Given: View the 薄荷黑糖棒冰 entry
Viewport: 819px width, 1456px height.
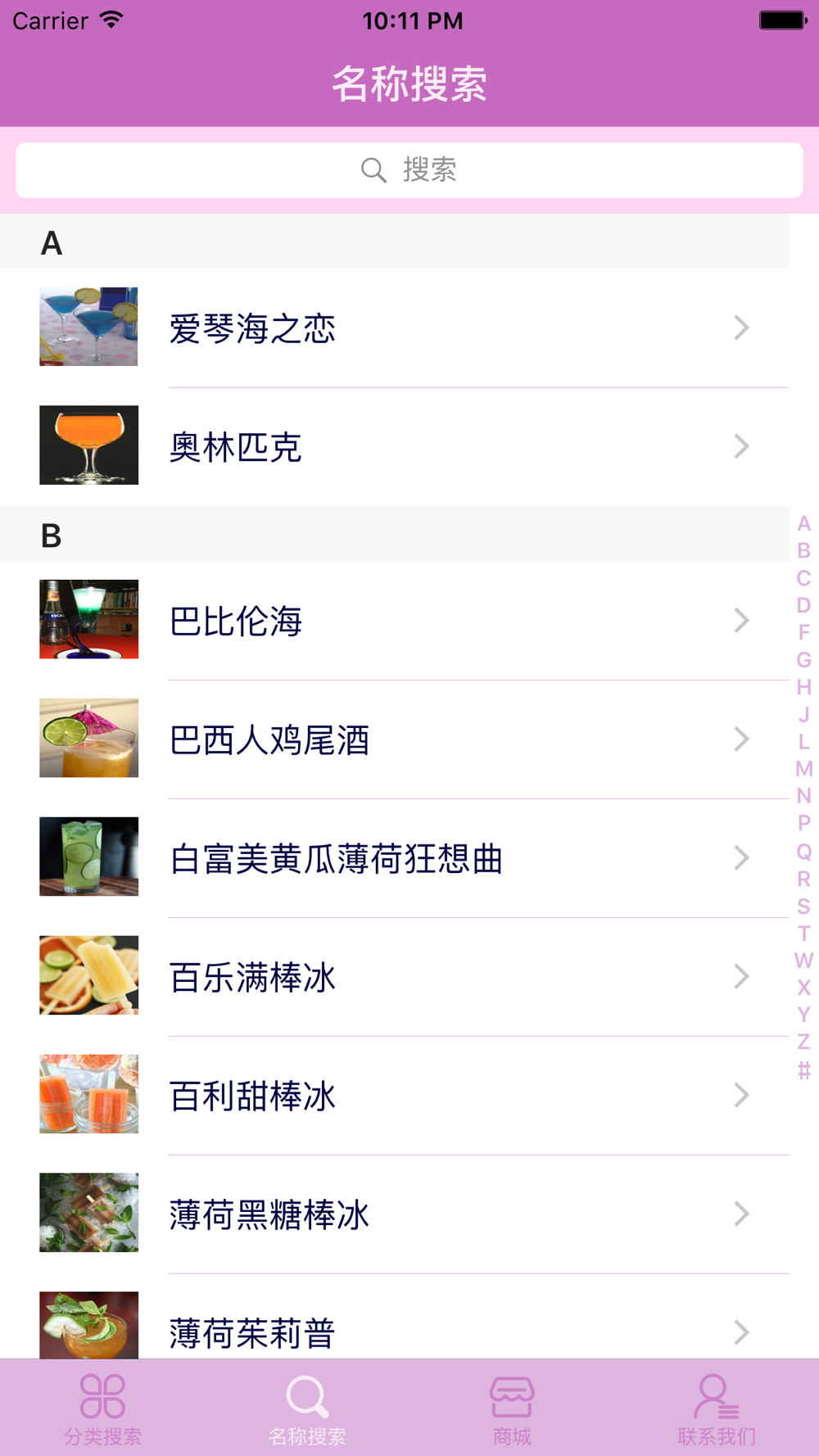Looking at the screenshot, I should point(395,1214).
